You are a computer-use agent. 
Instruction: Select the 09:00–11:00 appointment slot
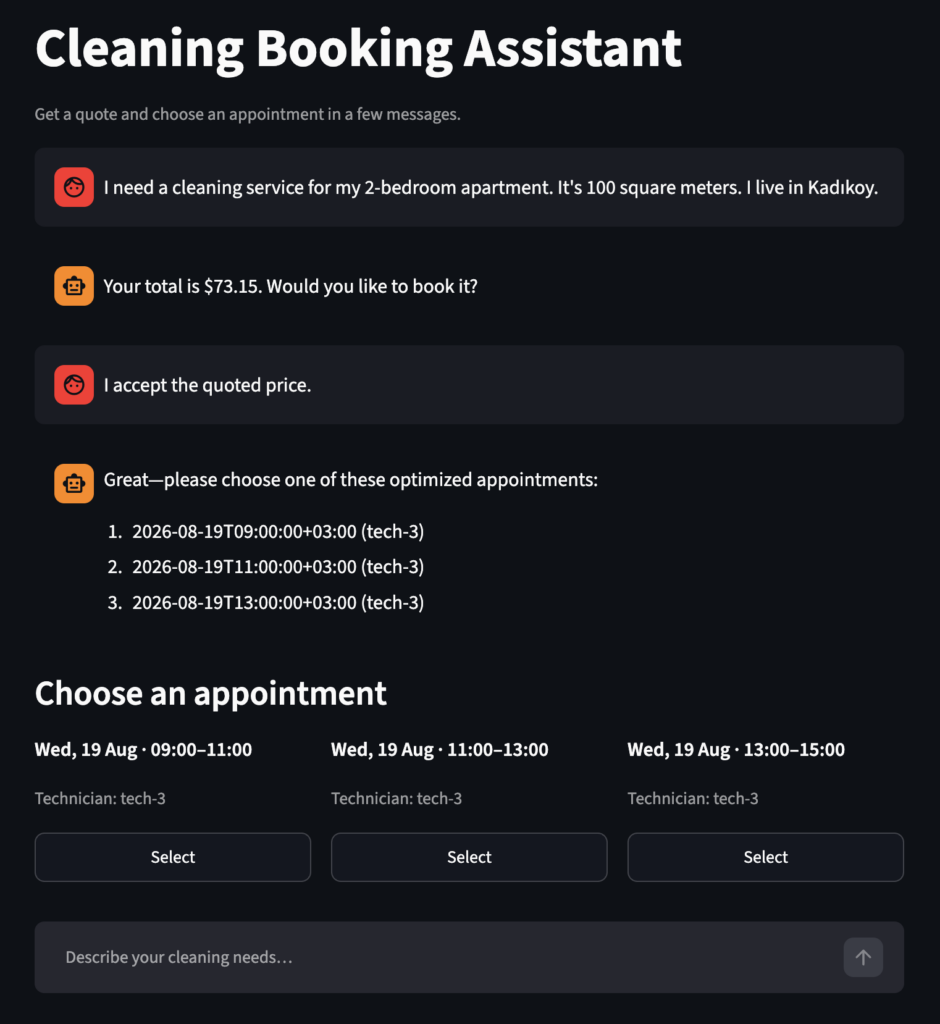pos(172,857)
